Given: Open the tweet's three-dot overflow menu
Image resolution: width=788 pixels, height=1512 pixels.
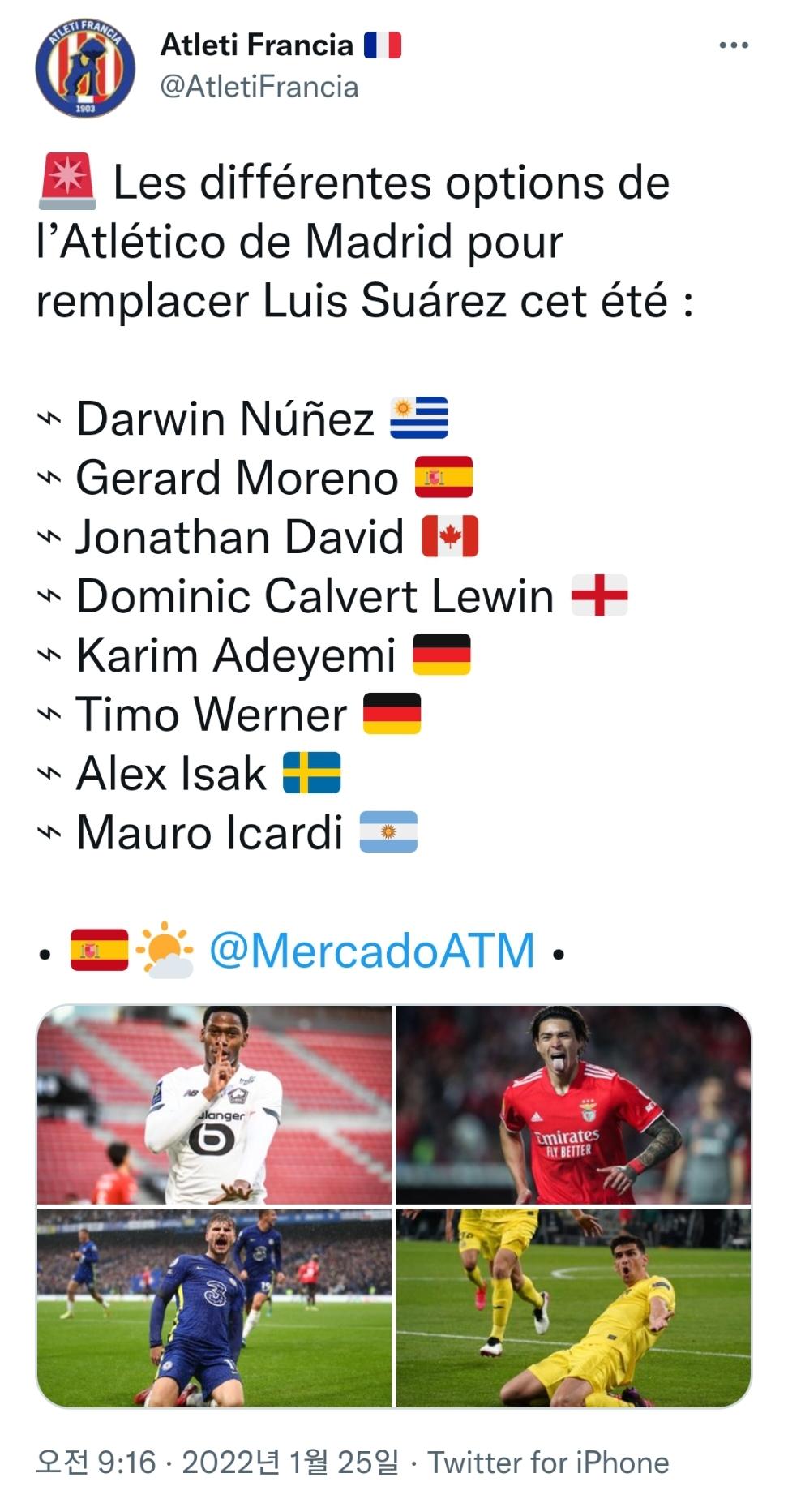Looking at the screenshot, I should coord(733,45).
